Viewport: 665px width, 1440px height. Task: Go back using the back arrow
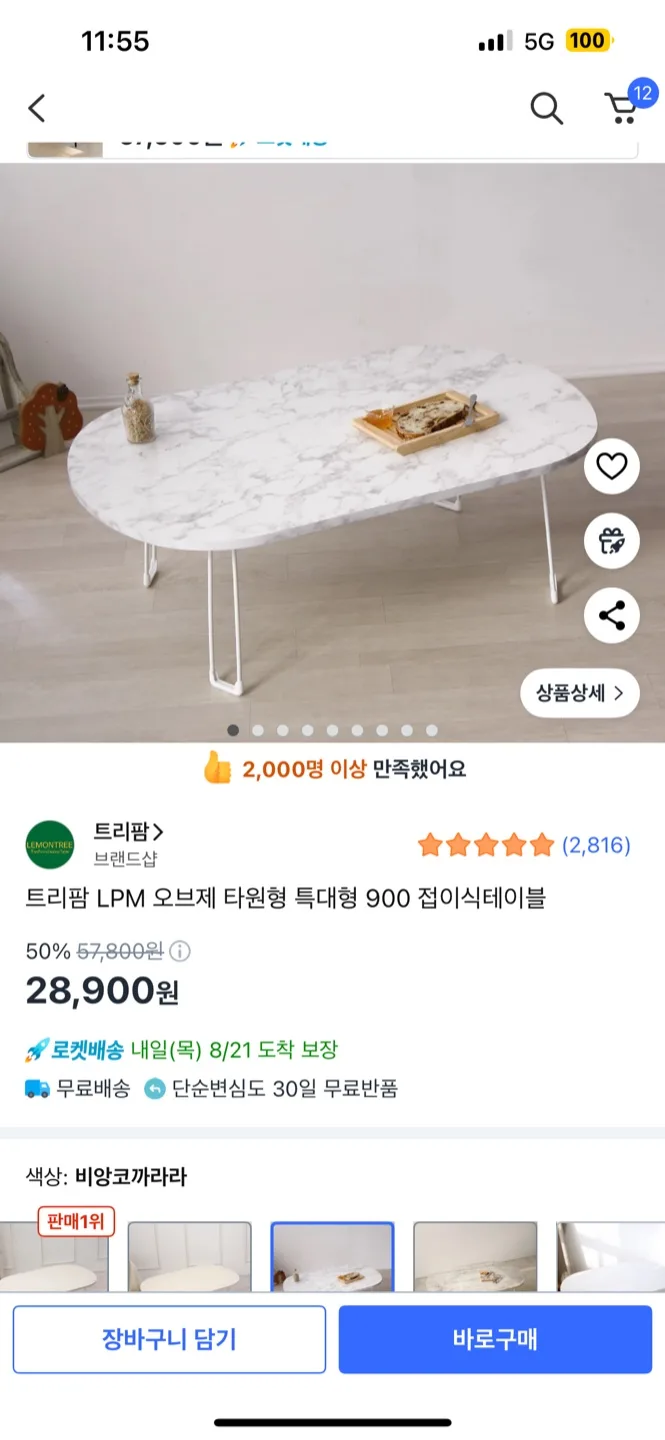(37, 108)
